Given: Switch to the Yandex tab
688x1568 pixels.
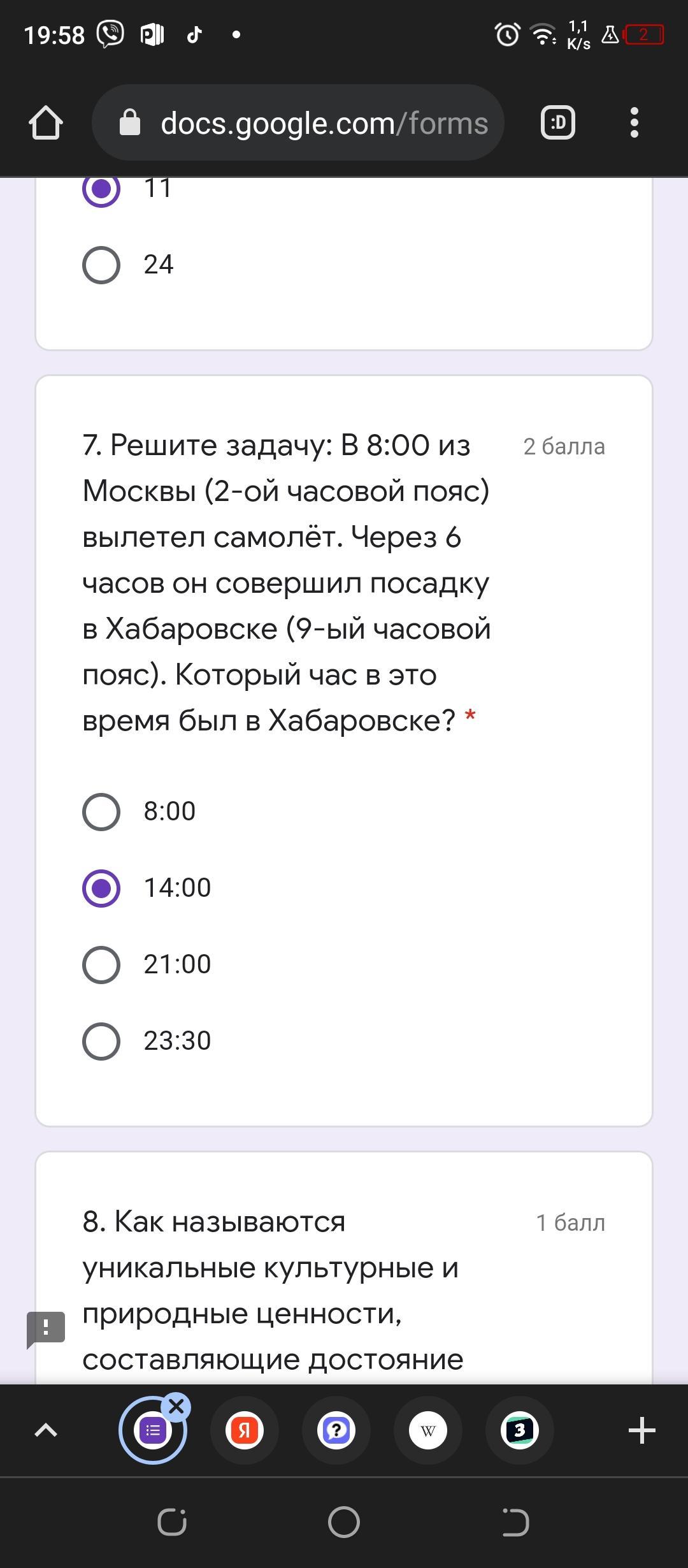Looking at the screenshot, I should (245, 1431).
